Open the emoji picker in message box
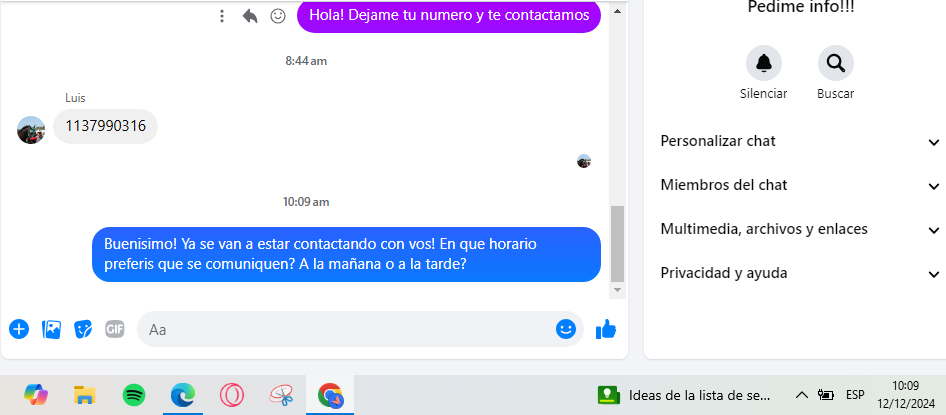Image resolution: width=946 pixels, height=415 pixels. 566,329
